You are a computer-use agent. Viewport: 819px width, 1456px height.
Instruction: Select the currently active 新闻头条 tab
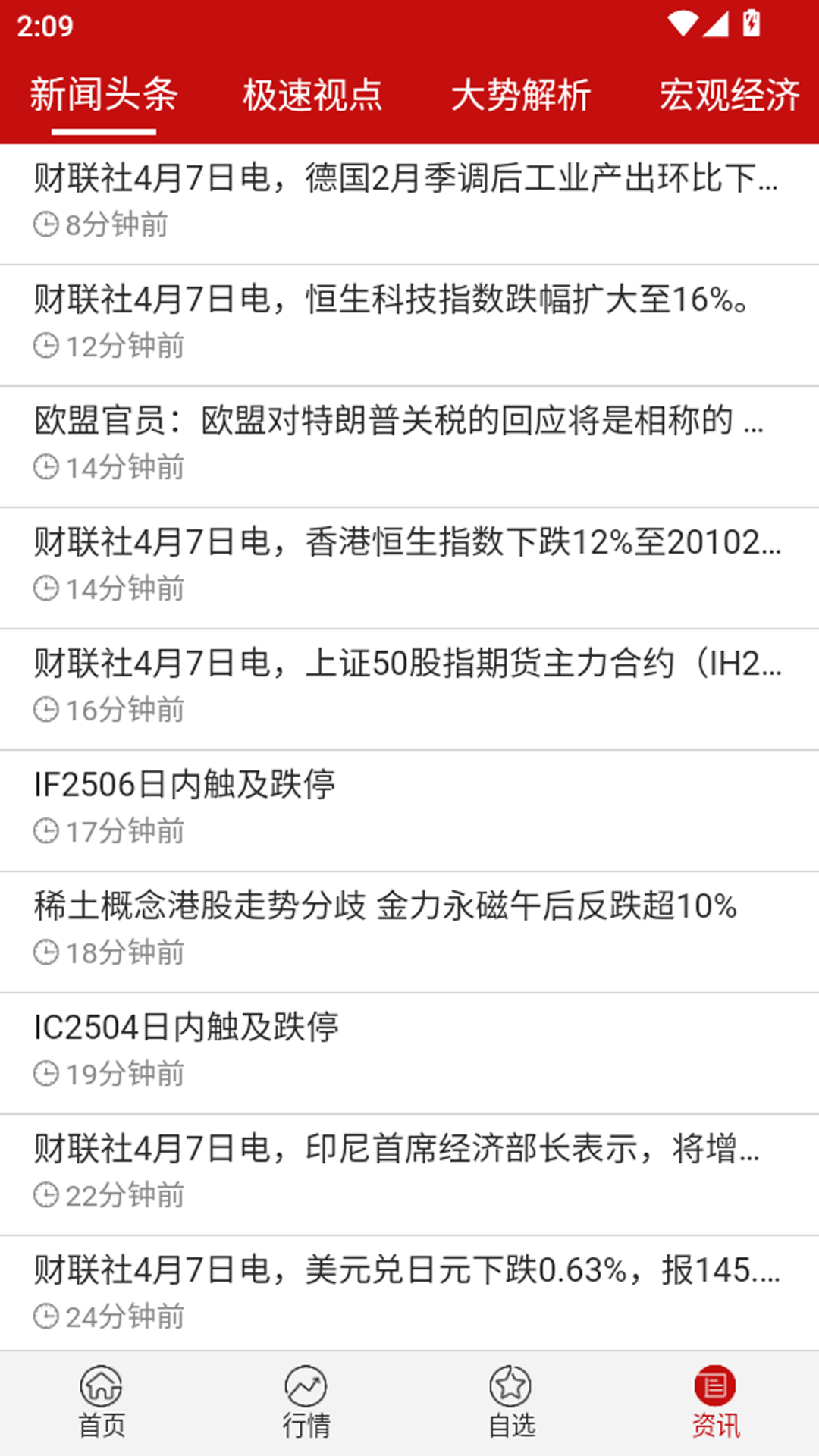[104, 94]
